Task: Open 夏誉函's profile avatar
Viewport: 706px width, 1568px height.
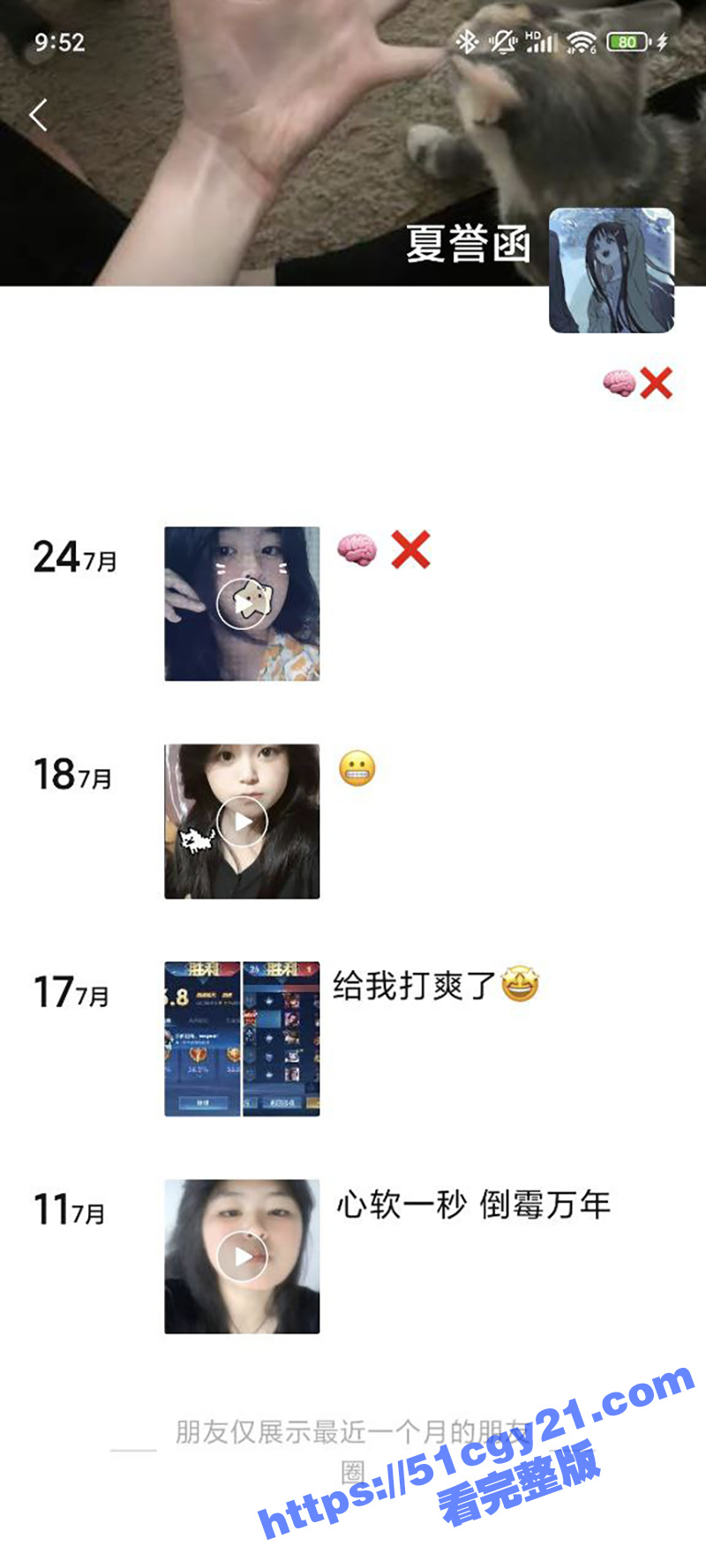Action: point(611,271)
